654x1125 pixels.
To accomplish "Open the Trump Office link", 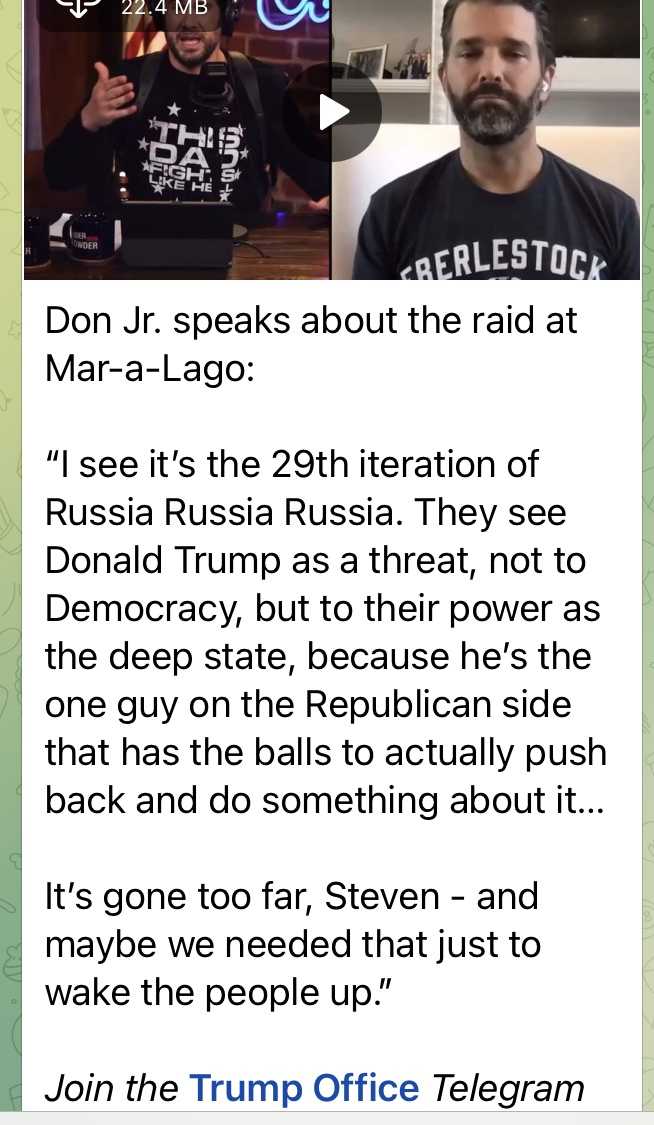I will click(304, 1088).
